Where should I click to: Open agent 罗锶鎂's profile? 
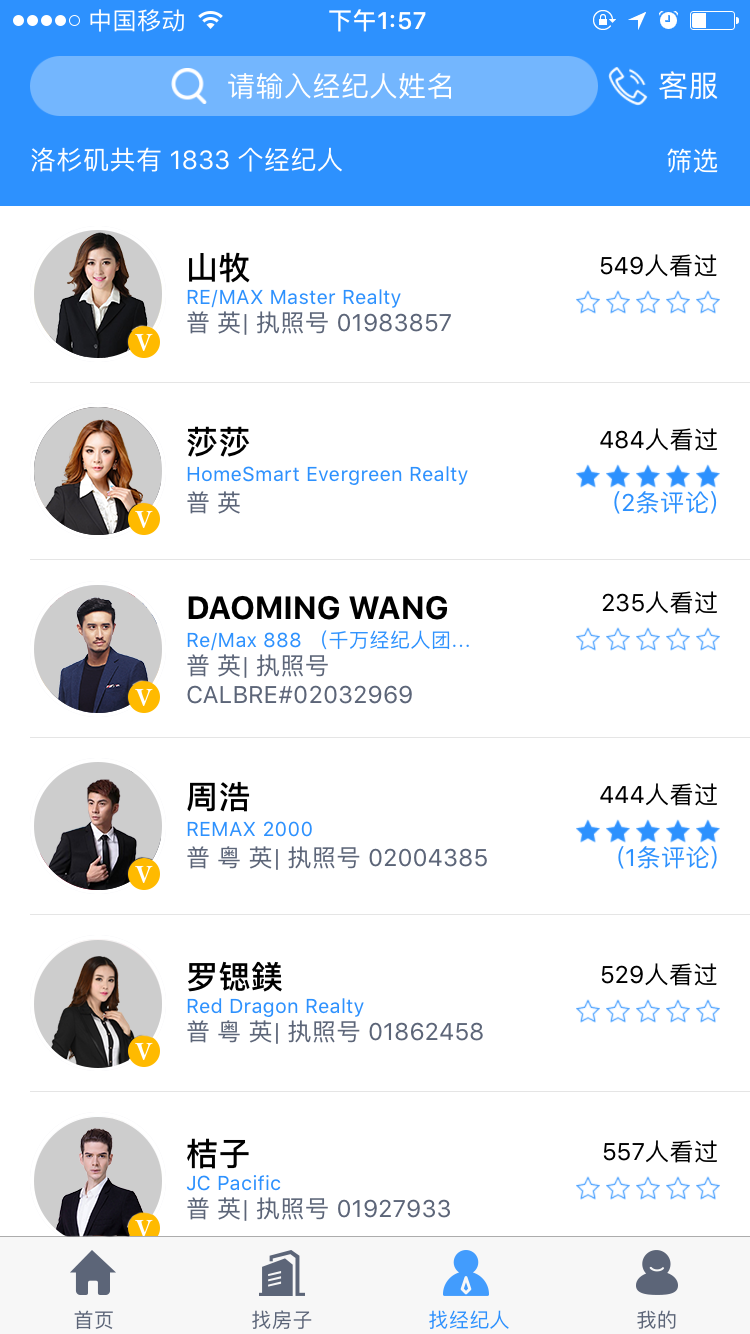375,1003
